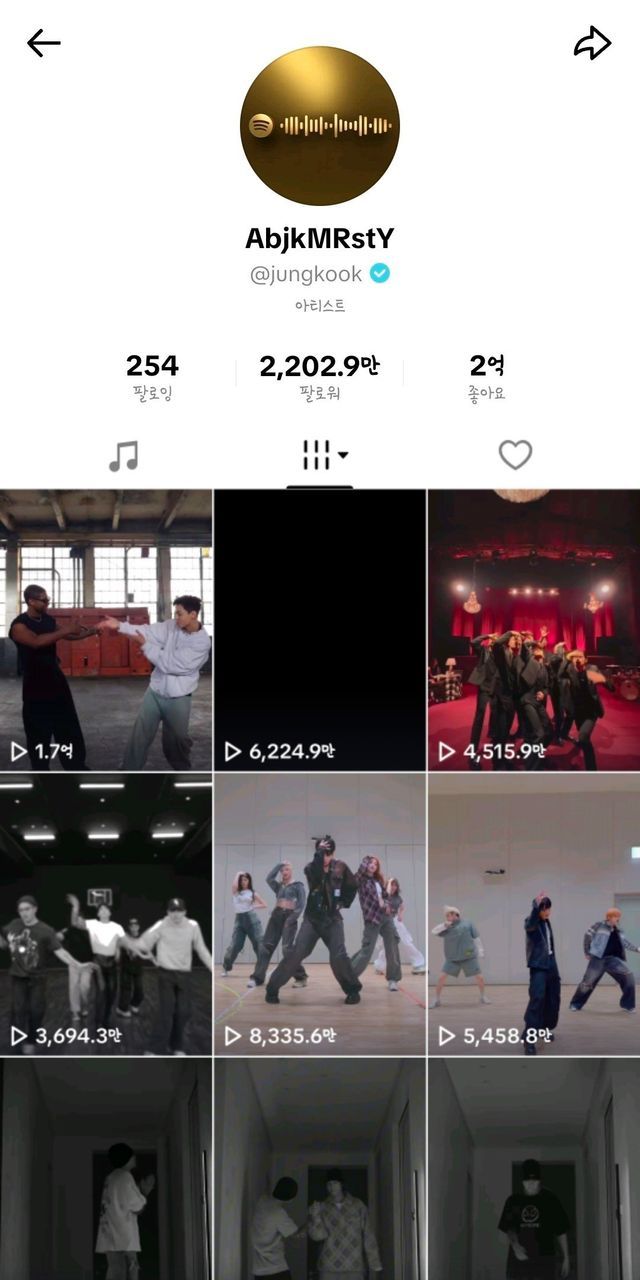View the 2,202.9만 followers list
640x1280 pixels.
tap(319, 377)
